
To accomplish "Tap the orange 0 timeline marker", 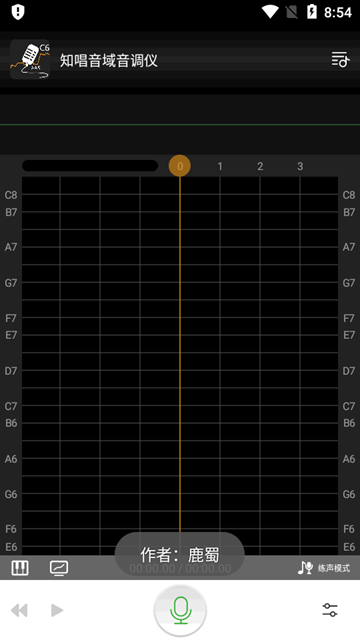I will (x=180, y=166).
